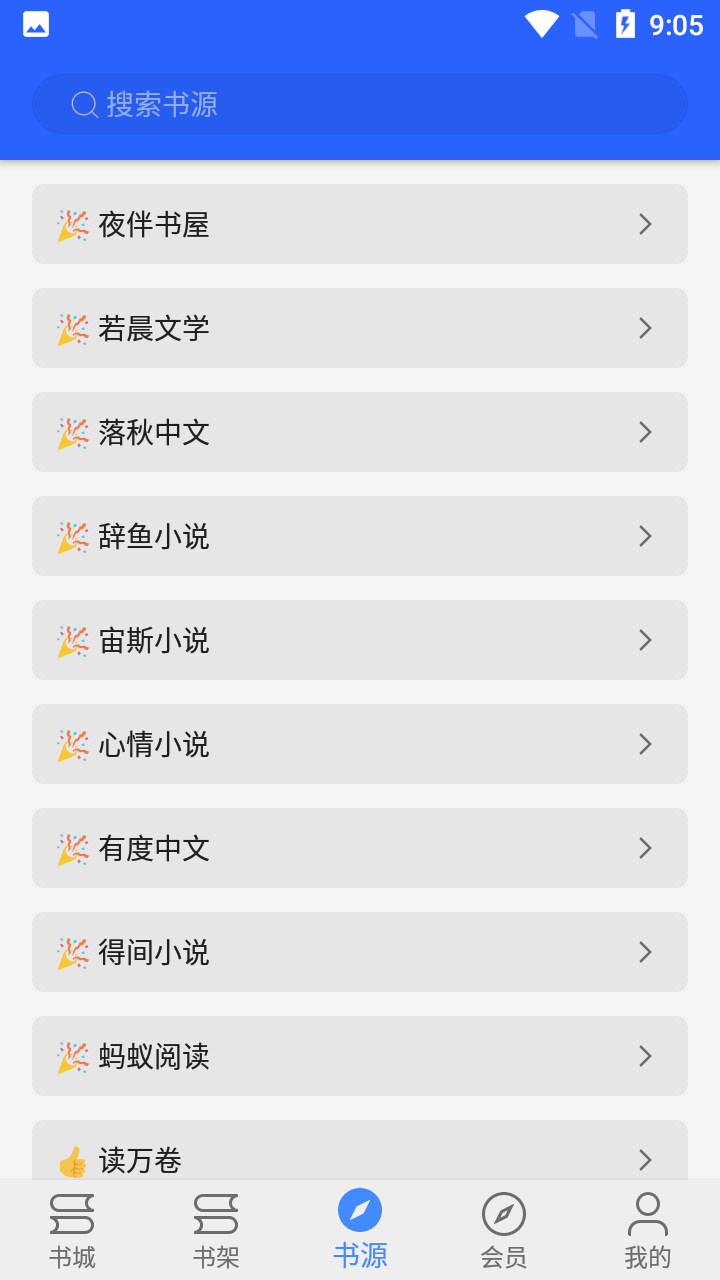Open 辞鱼小说 from the list

coord(360,536)
